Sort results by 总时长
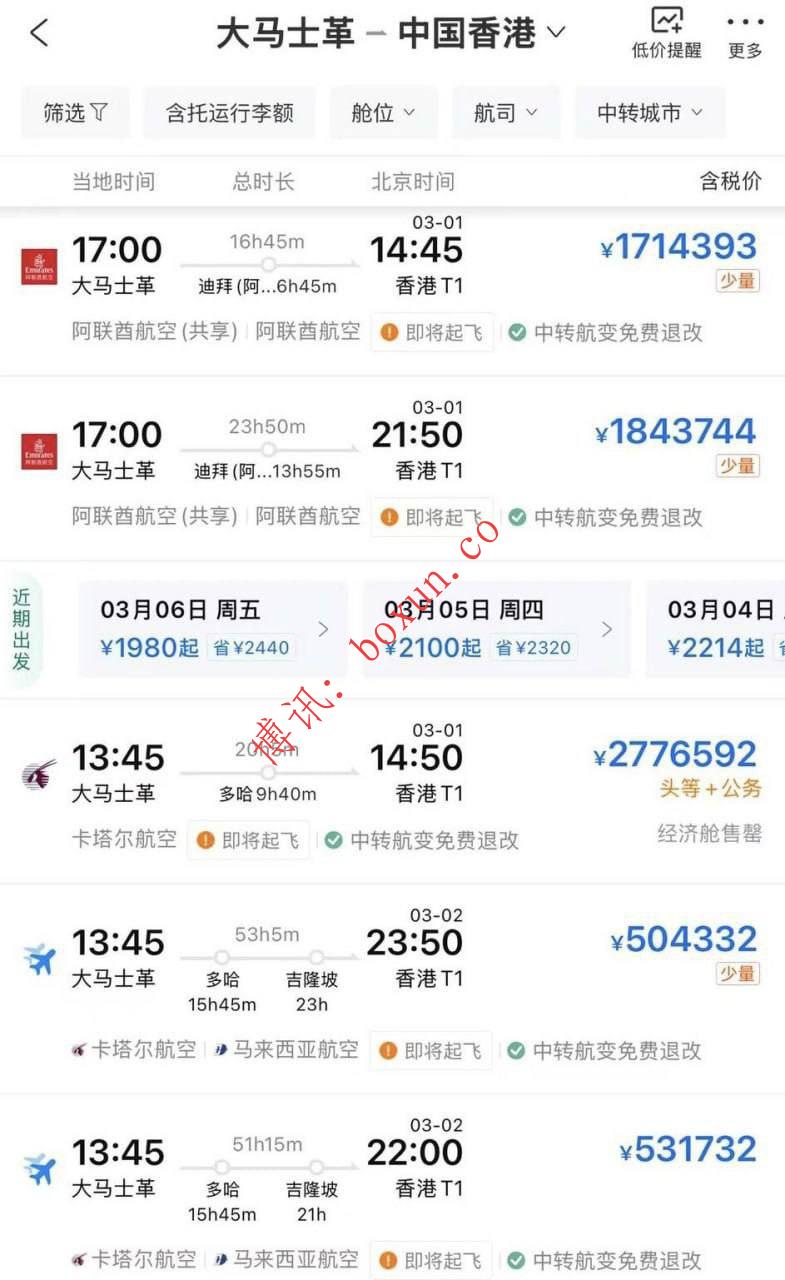This screenshot has width=785, height=1280. [263, 182]
